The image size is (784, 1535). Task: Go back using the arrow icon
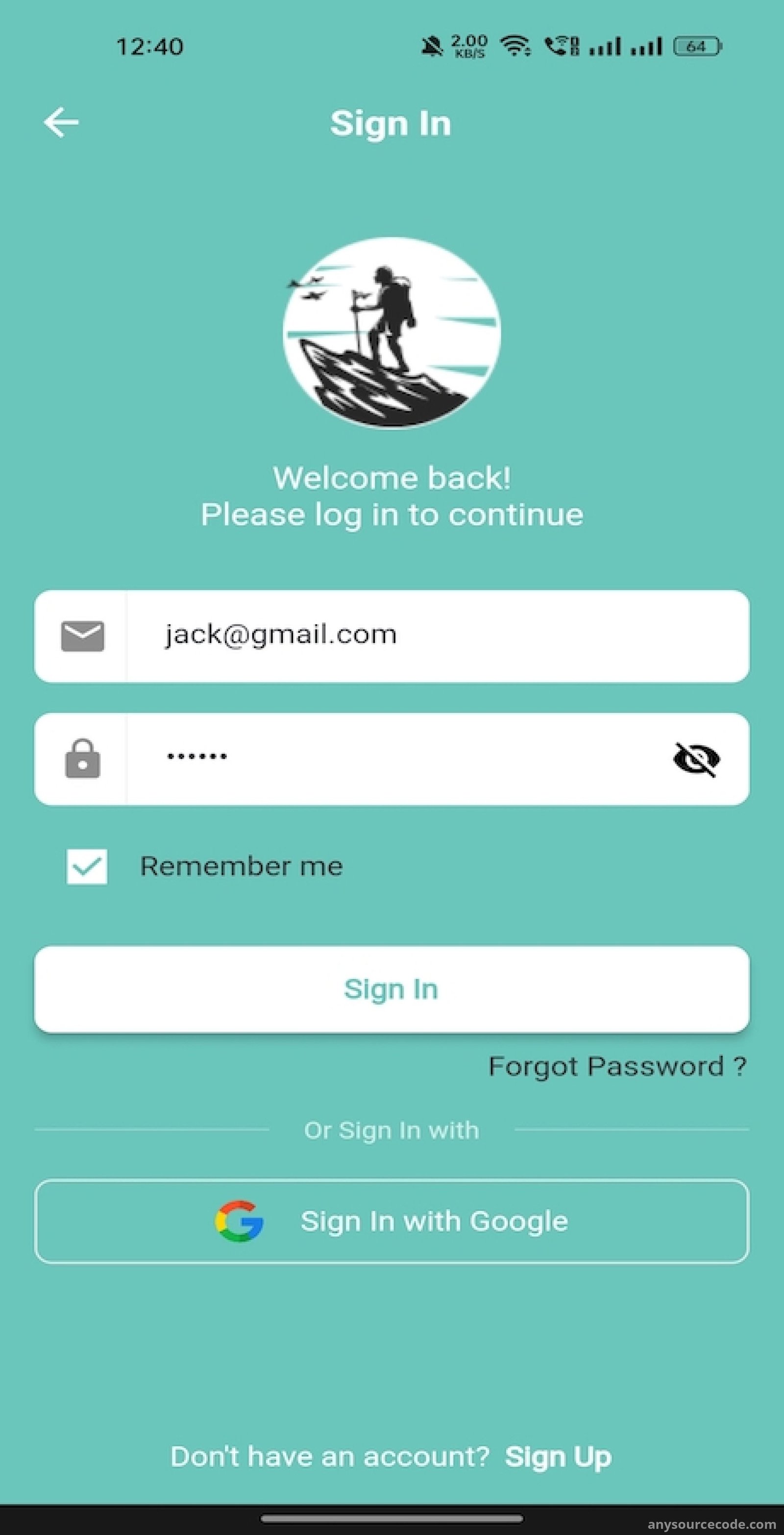pyautogui.click(x=61, y=123)
